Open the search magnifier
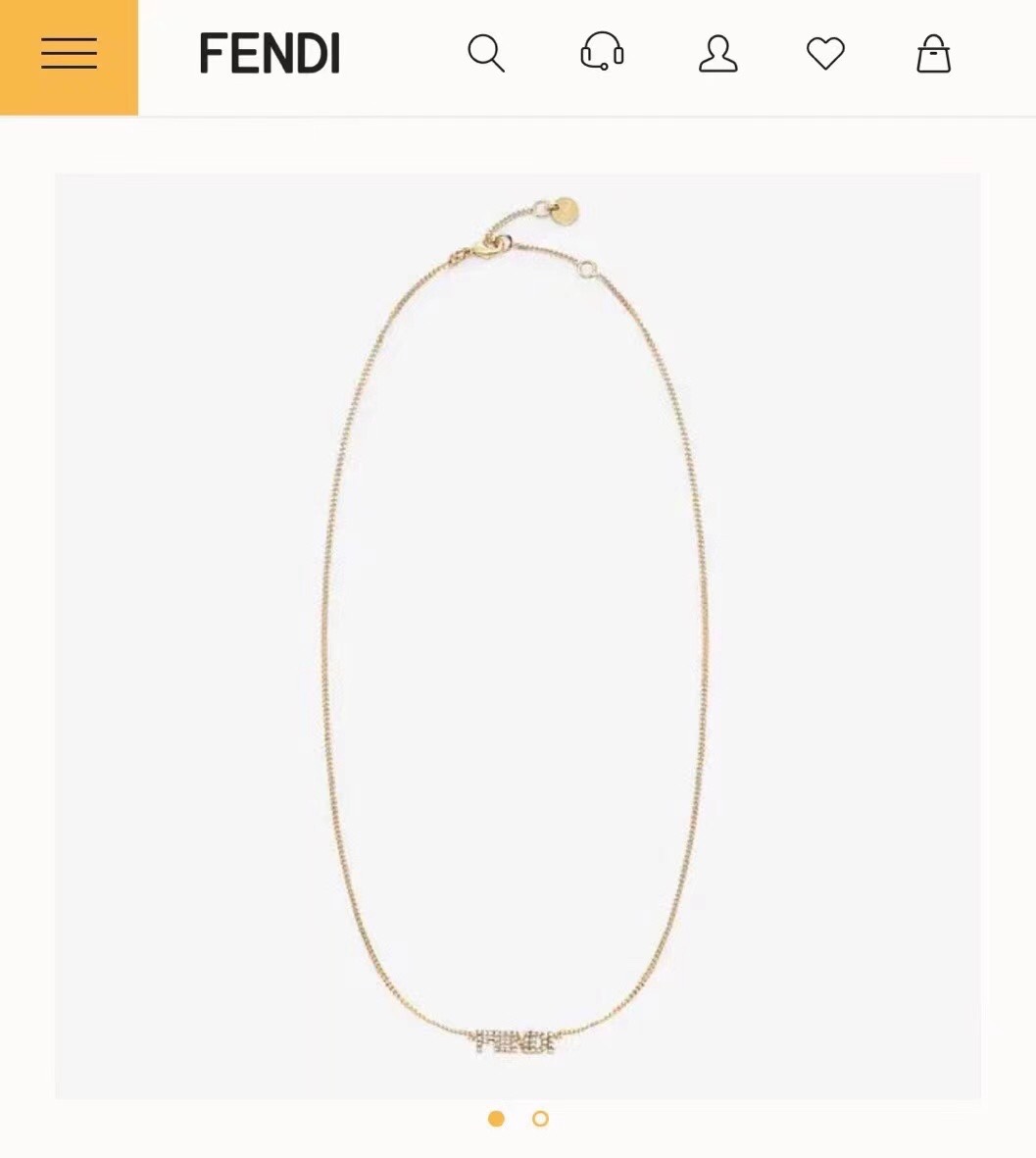 tap(485, 53)
